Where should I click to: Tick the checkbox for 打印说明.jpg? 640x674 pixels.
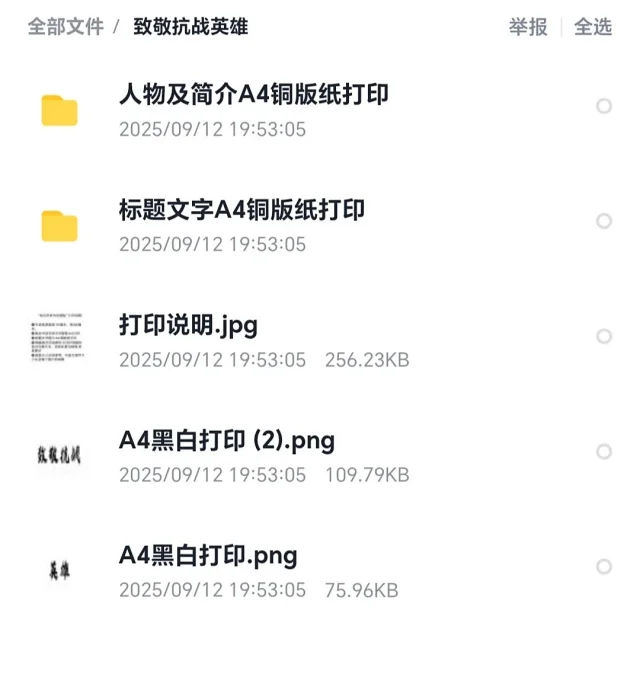pyautogui.click(x=604, y=336)
